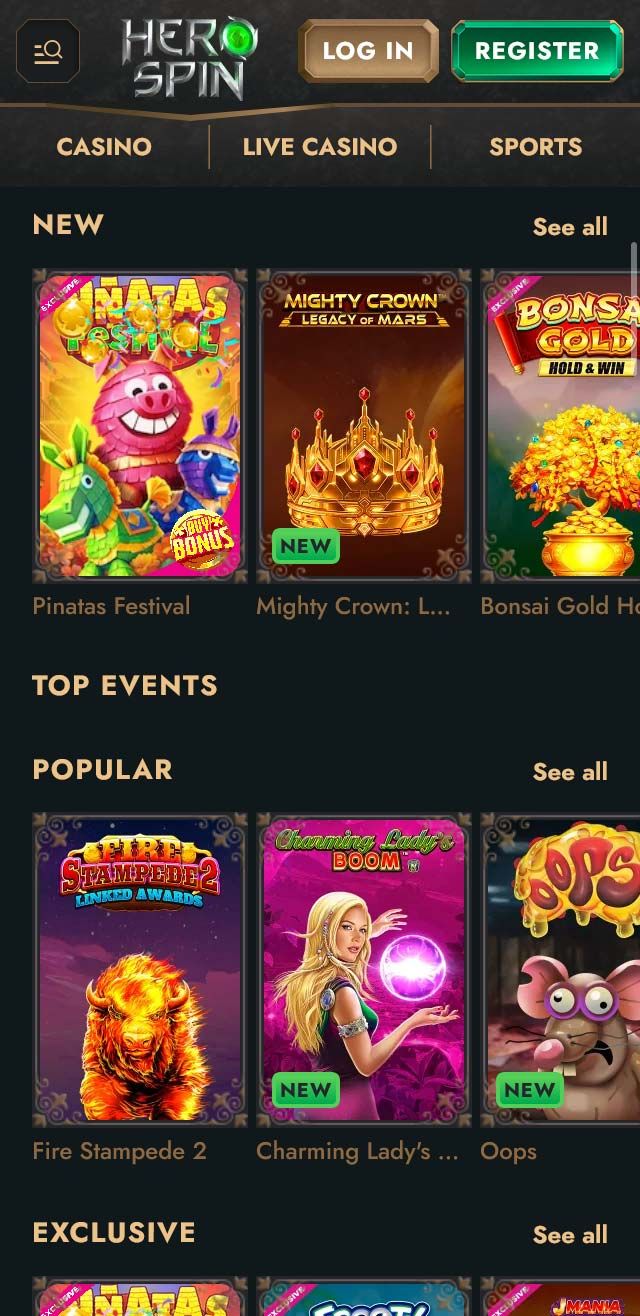Open the Pinatas Festival game in New
The image size is (640, 1316).
[x=140, y=426]
